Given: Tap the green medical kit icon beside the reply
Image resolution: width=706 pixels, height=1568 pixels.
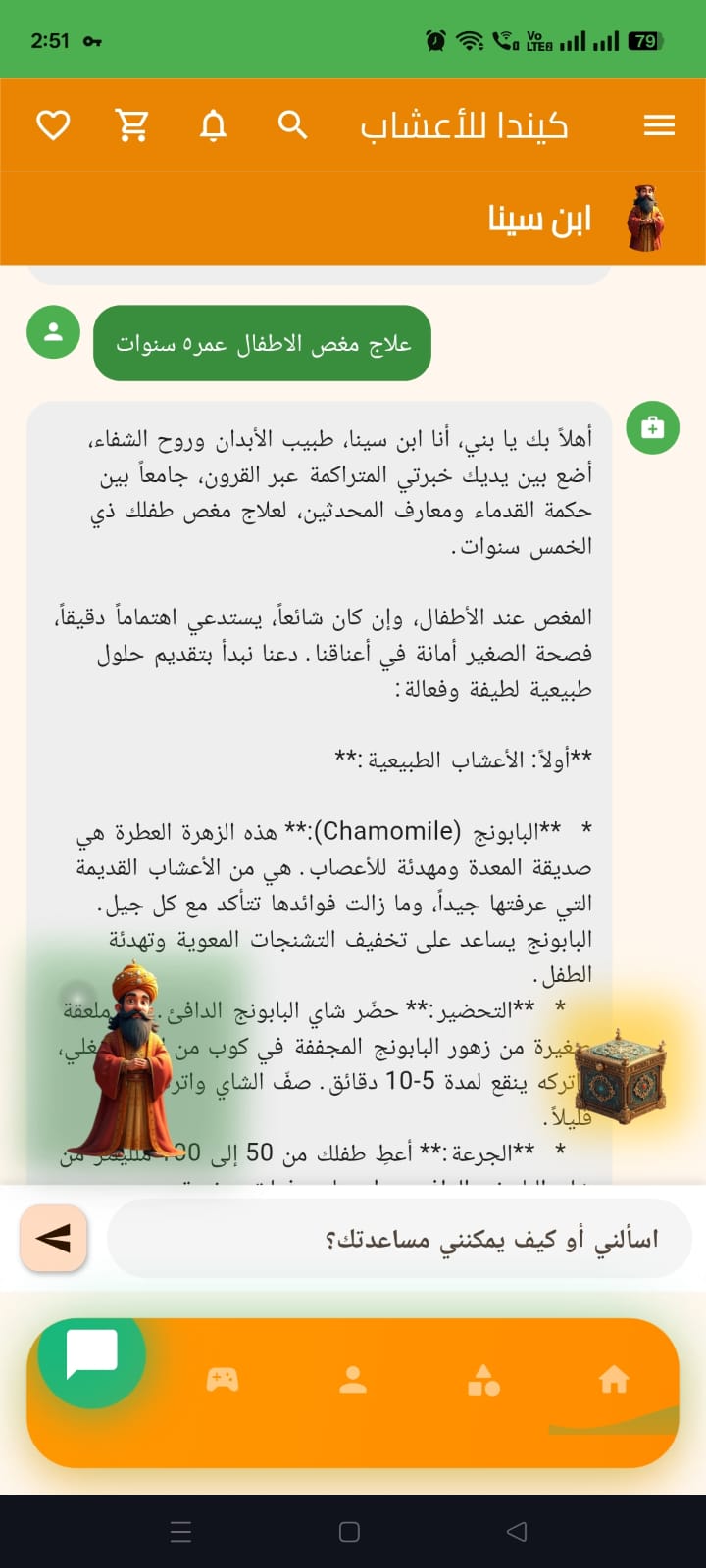Looking at the screenshot, I should (x=652, y=427).
